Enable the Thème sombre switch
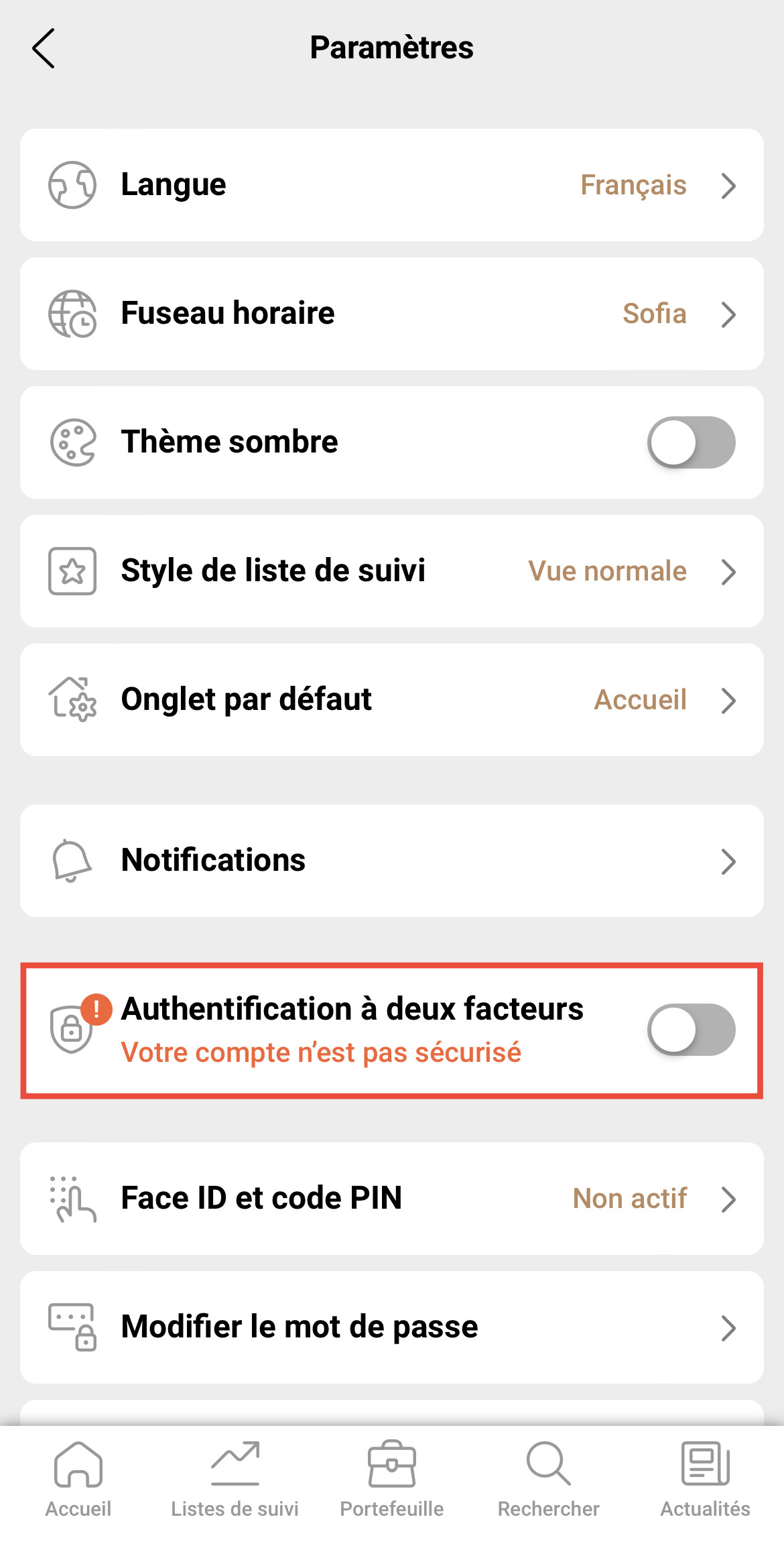 point(691,442)
